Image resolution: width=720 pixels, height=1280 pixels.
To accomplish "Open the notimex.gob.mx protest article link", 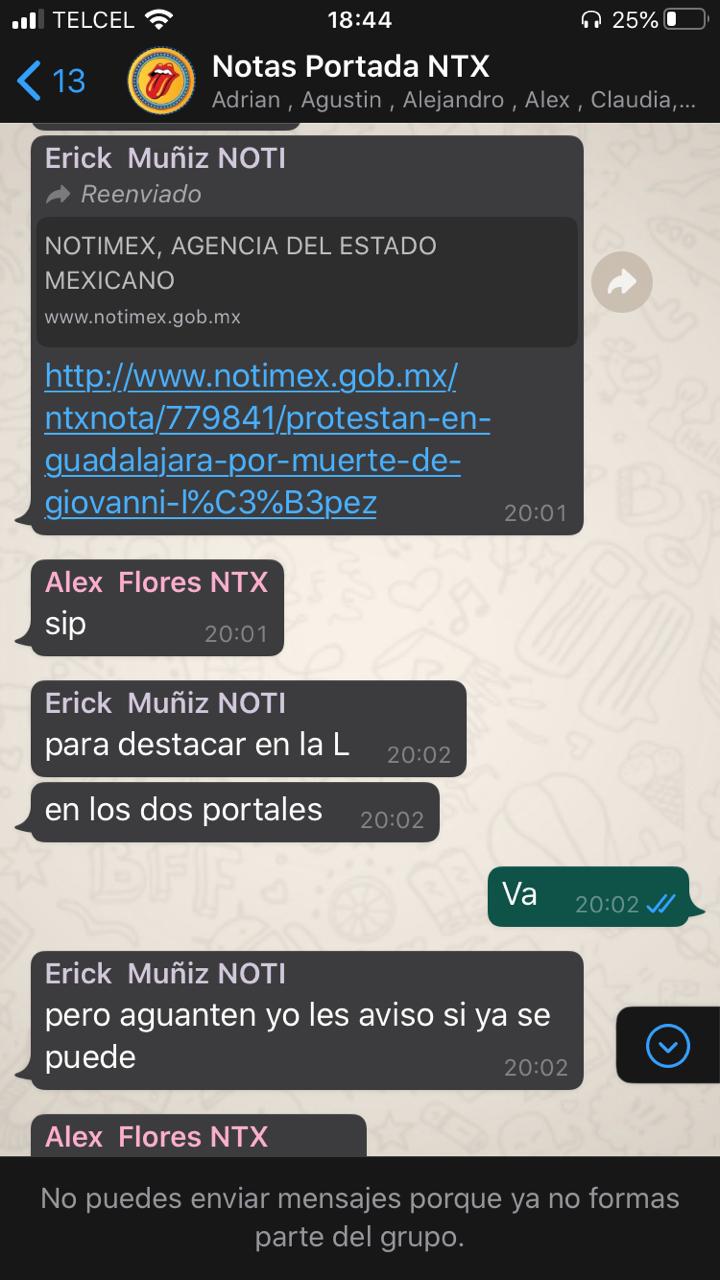I will pos(268,440).
